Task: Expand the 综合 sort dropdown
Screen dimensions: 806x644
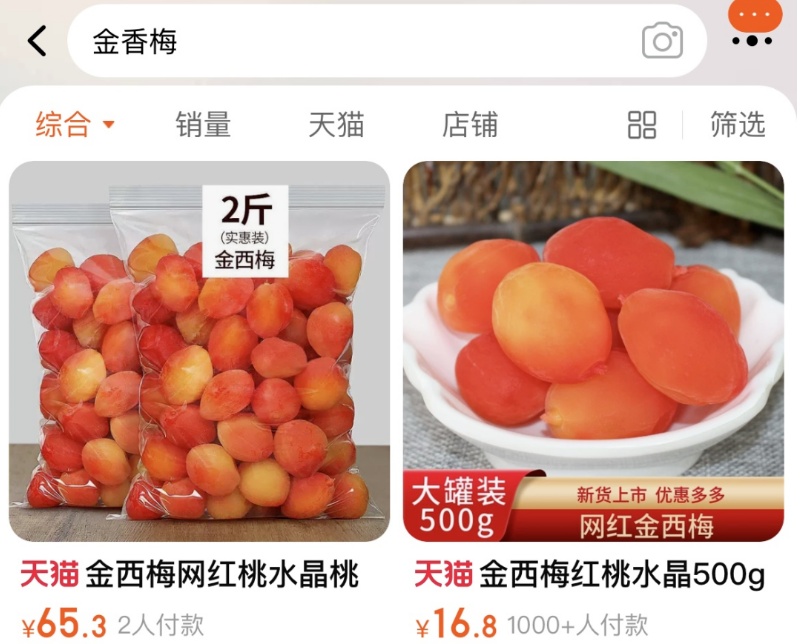Action: (x=75, y=125)
